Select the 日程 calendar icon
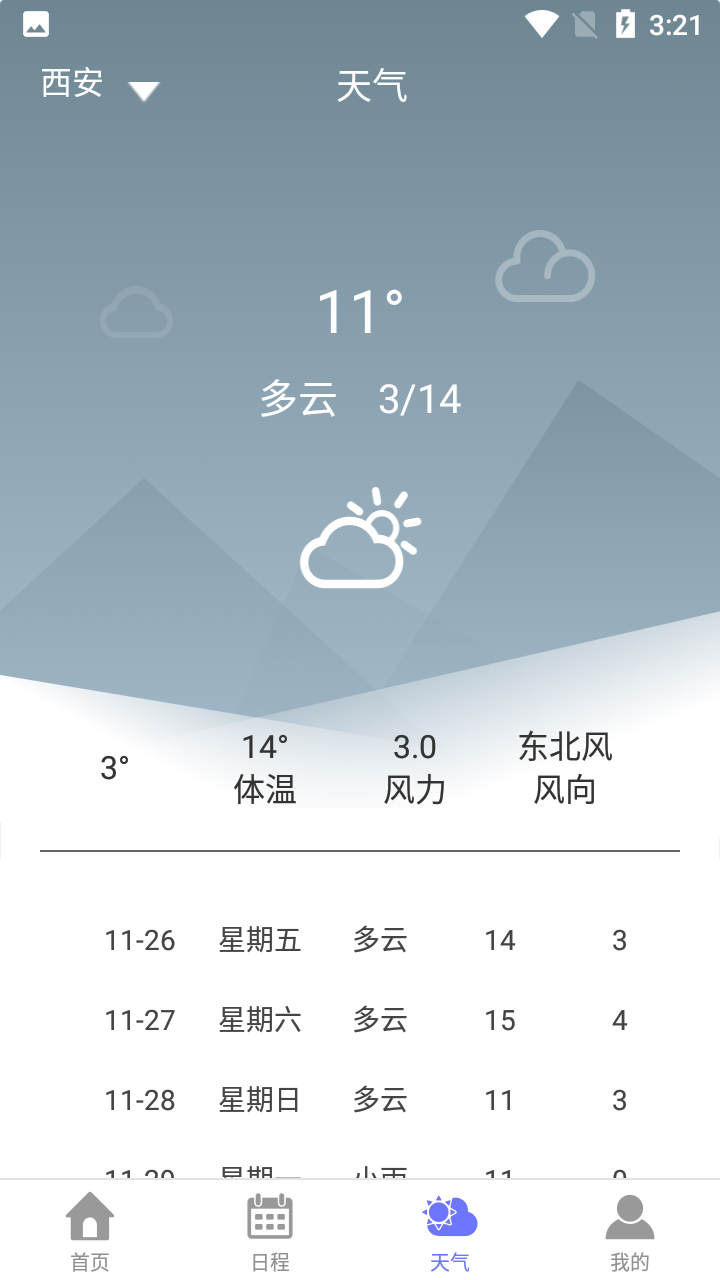 pyautogui.click(x=269, y=1215)
